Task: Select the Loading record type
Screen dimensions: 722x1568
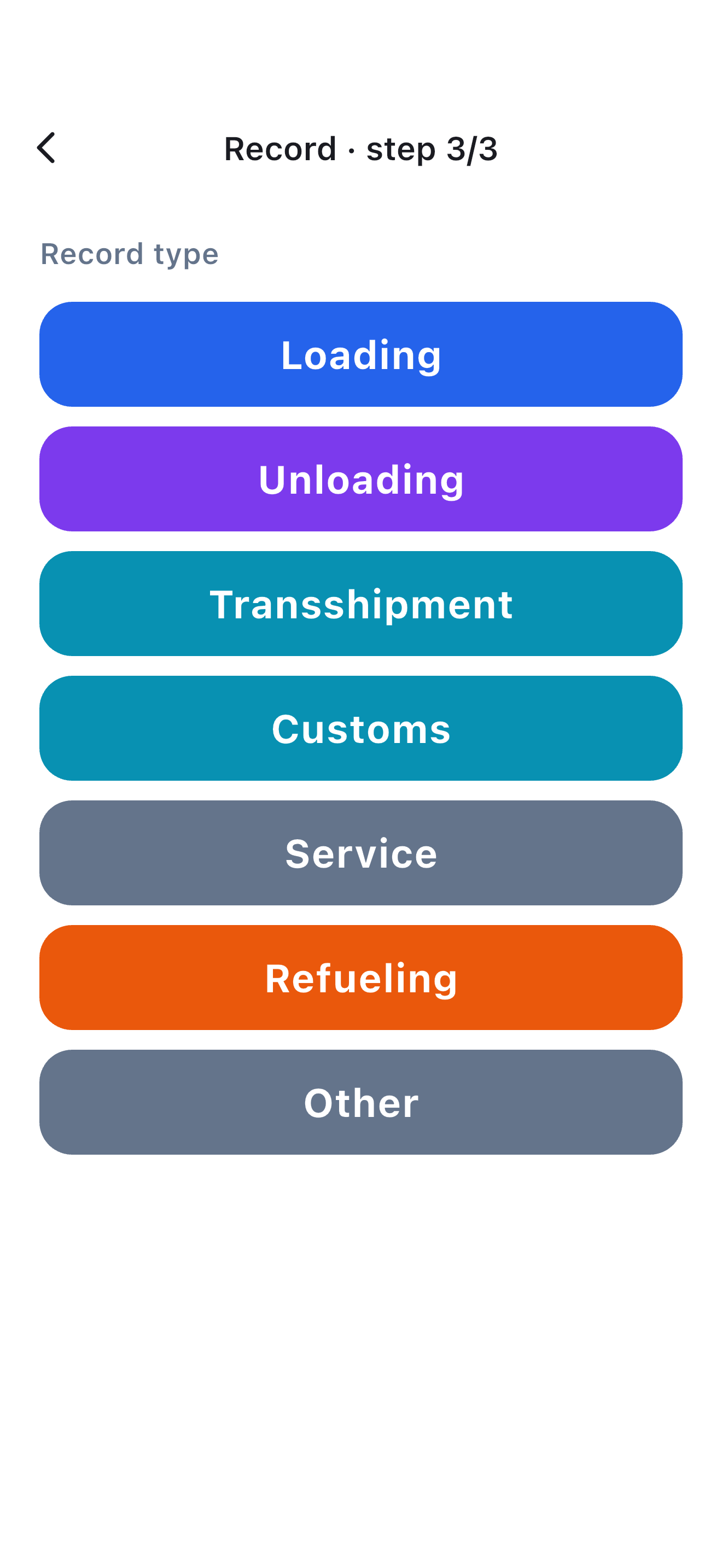Action: 361,354
